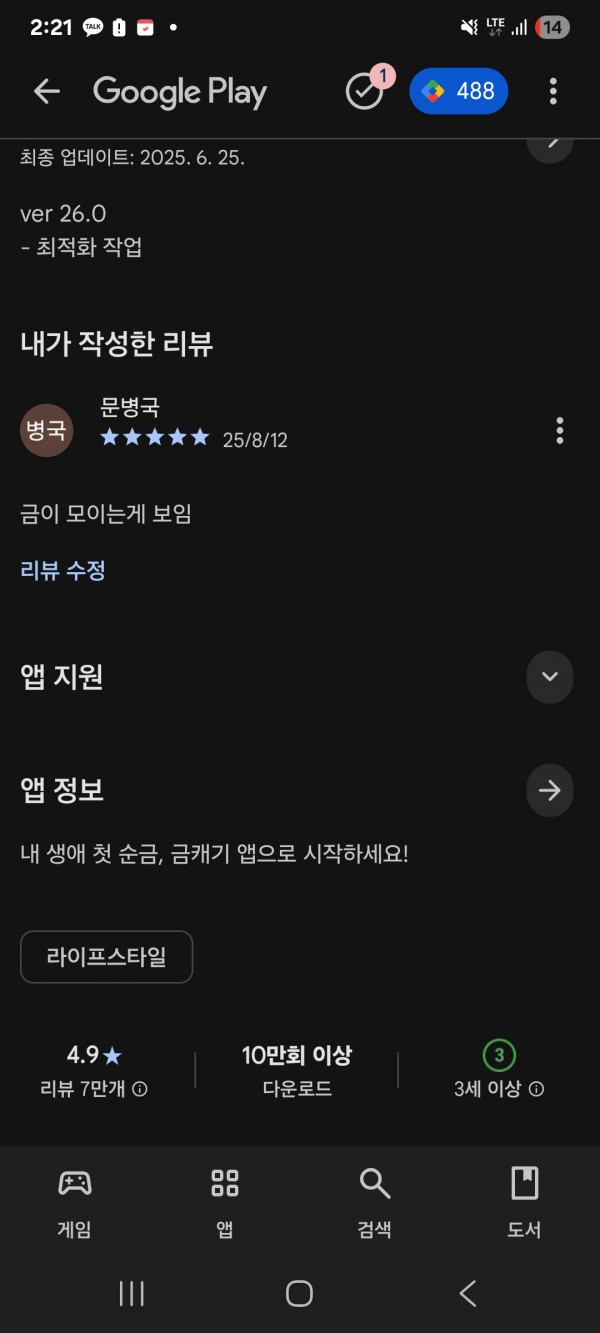Screen dimensions: 600x1333
Task: Switch to the 검색 tab
Action: click(x=375, y=1203)
